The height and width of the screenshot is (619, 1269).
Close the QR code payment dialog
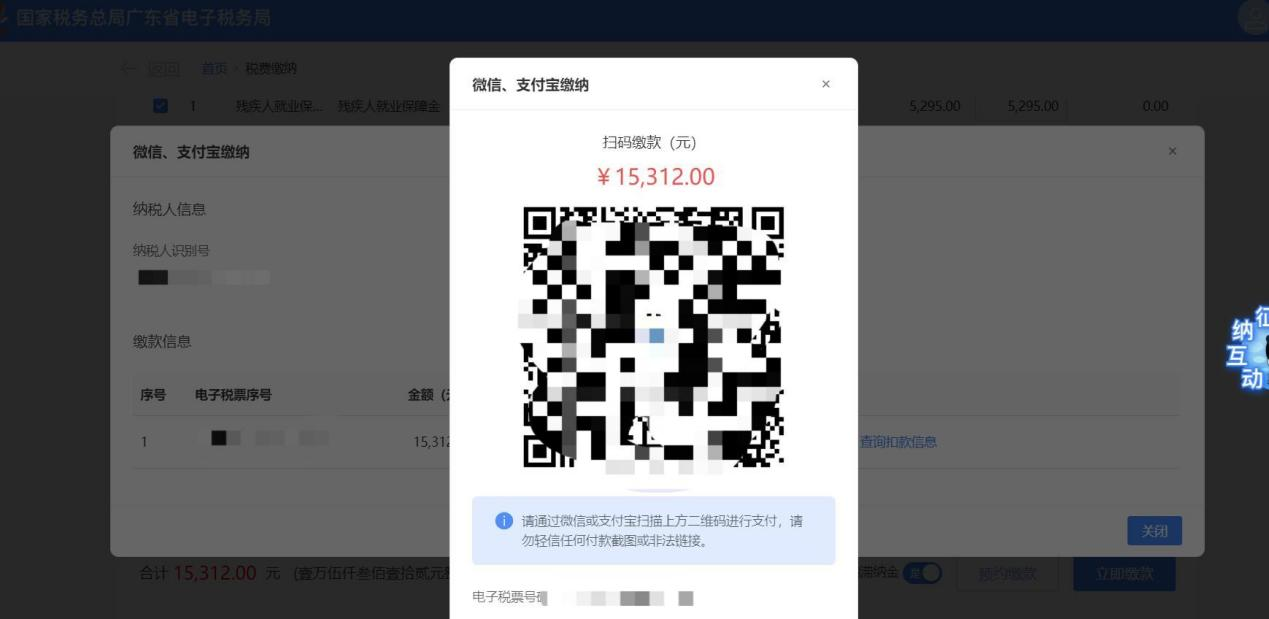click(x=825, y=84)
